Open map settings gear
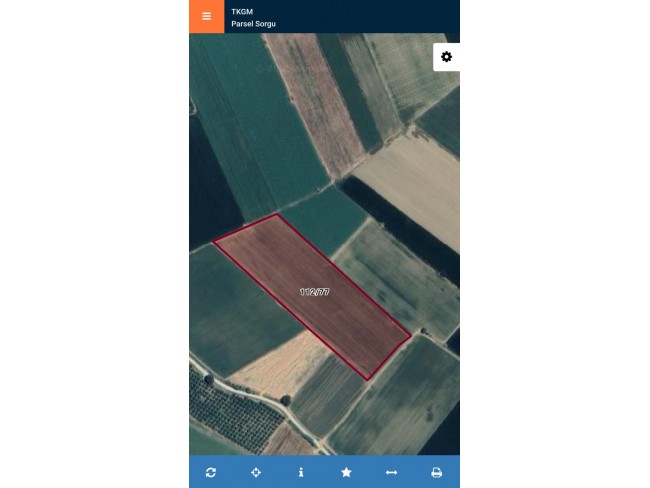Screen dimensions: 650x488 click(x=446, y=57)
